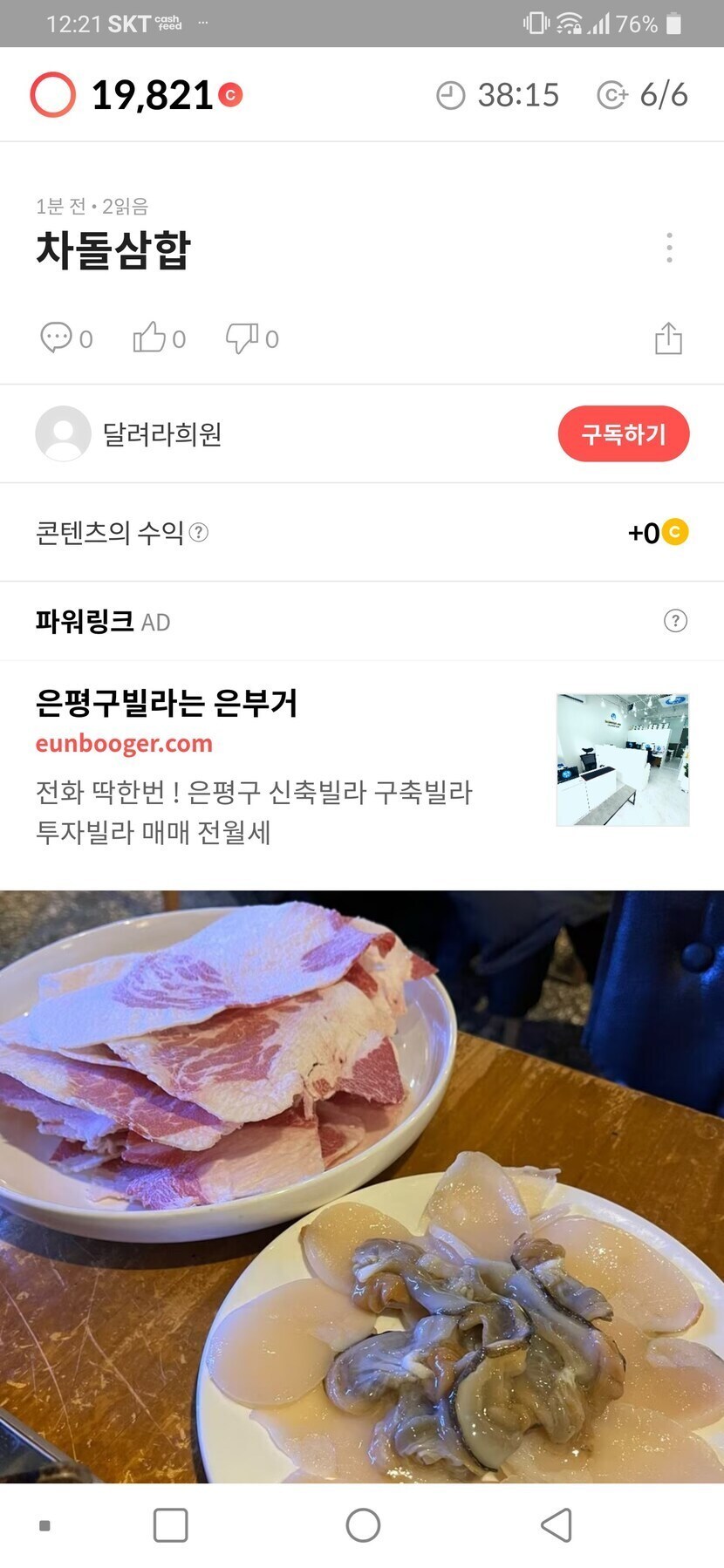
Task: Open the three-dot overflow menu for 차돌삼합
Action: tap(669, 248)
